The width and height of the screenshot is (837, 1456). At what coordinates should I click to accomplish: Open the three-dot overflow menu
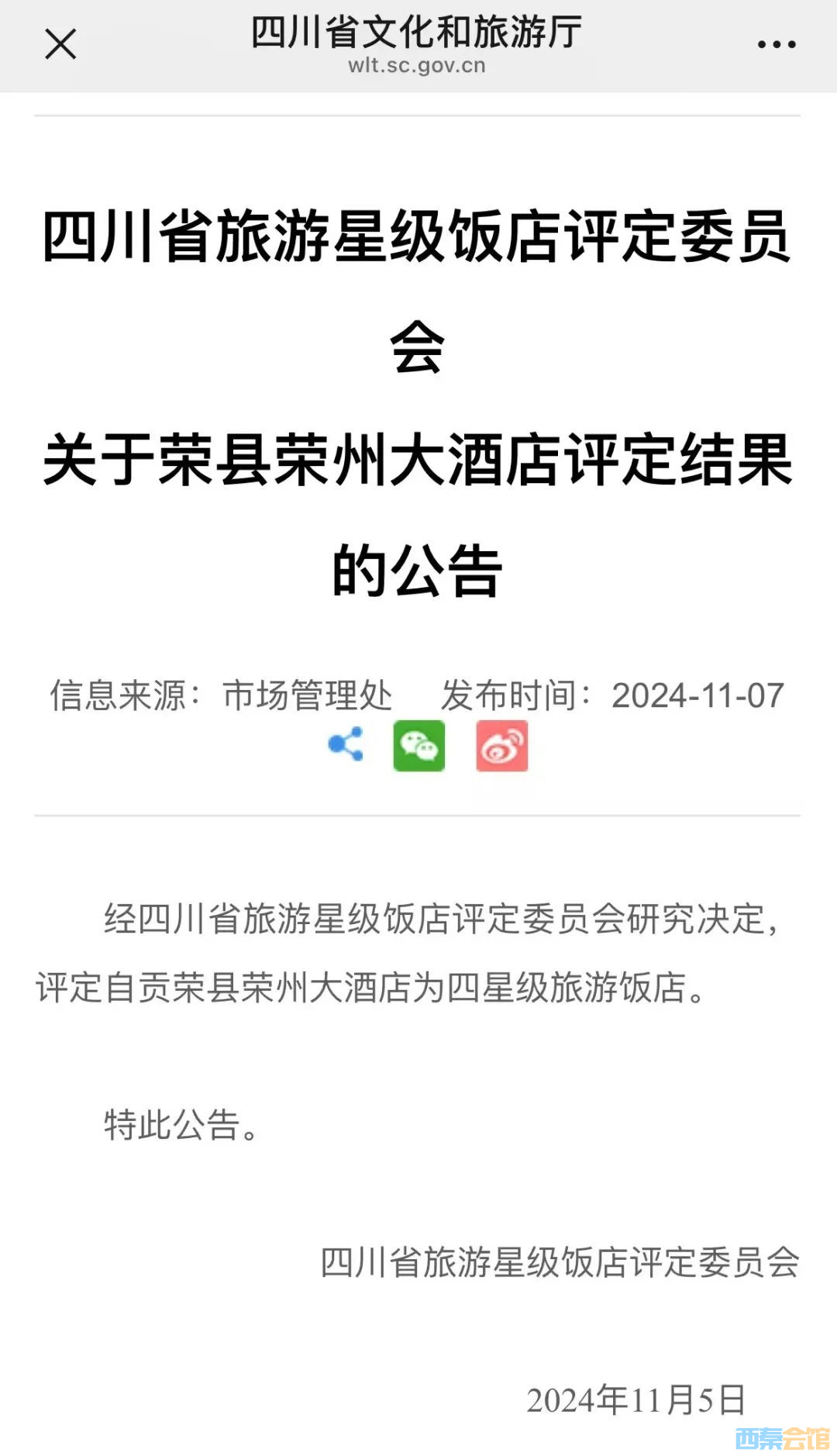point(777,45)
